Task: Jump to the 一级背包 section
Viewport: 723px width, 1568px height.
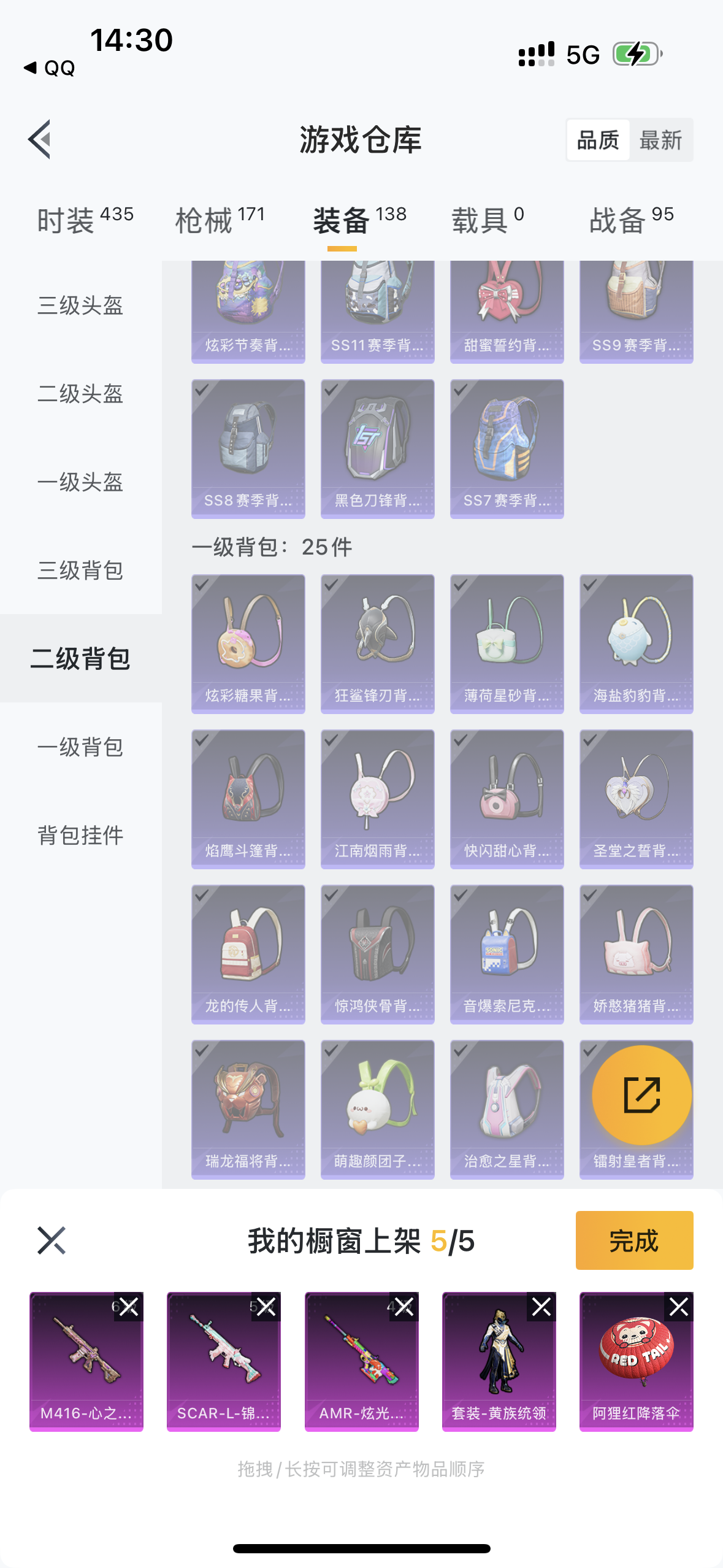Action: coord(80,747)
